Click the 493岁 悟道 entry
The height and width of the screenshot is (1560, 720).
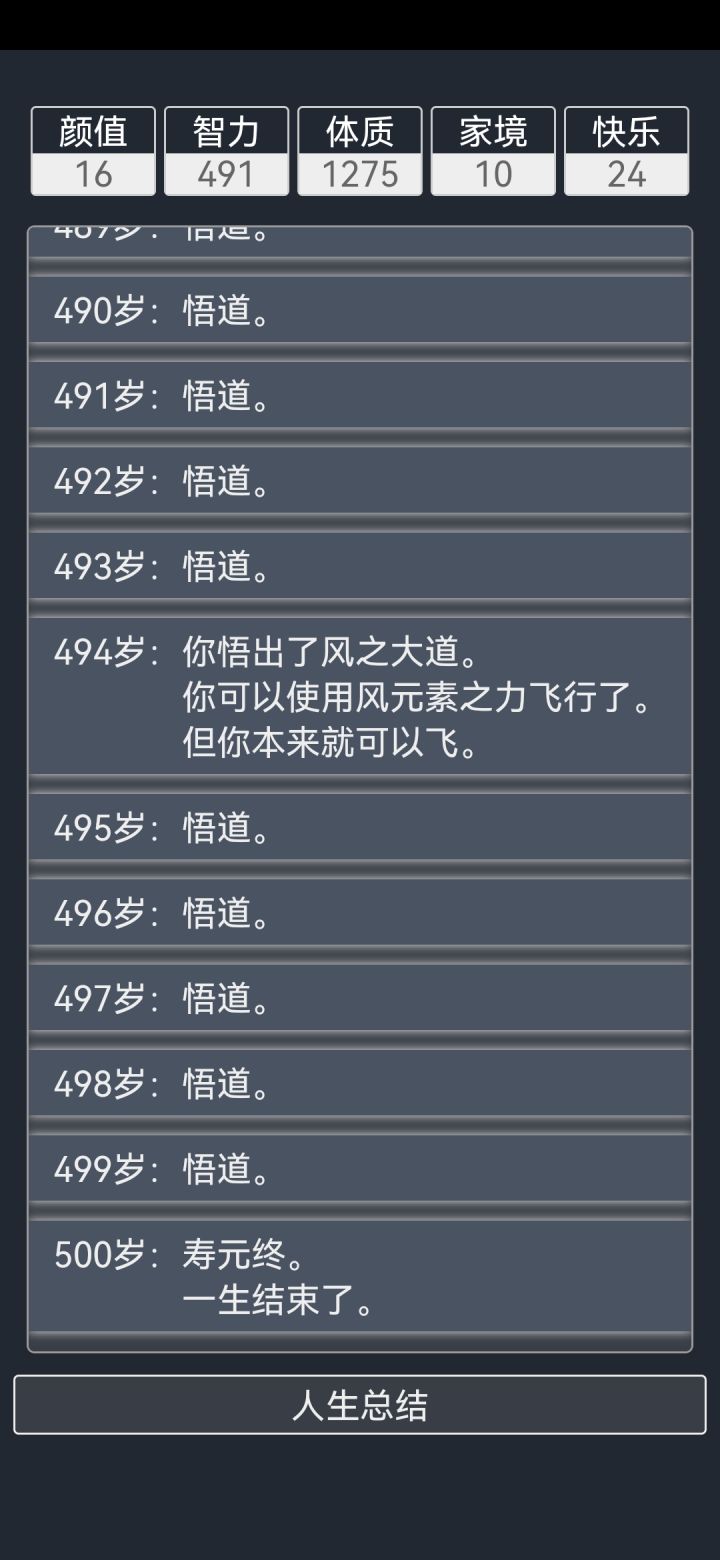click(x=360, y=568)
